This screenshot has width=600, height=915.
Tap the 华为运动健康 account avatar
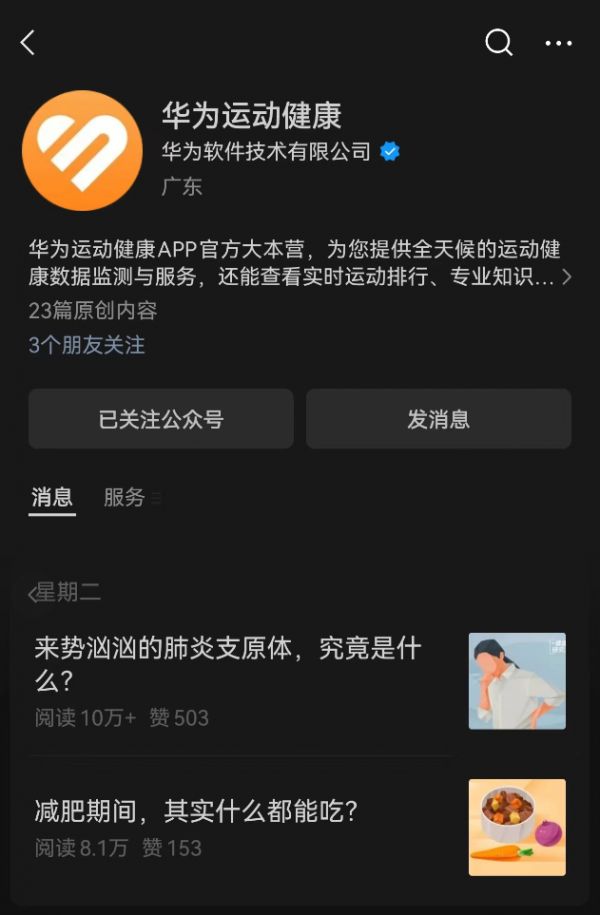point(82,150)
